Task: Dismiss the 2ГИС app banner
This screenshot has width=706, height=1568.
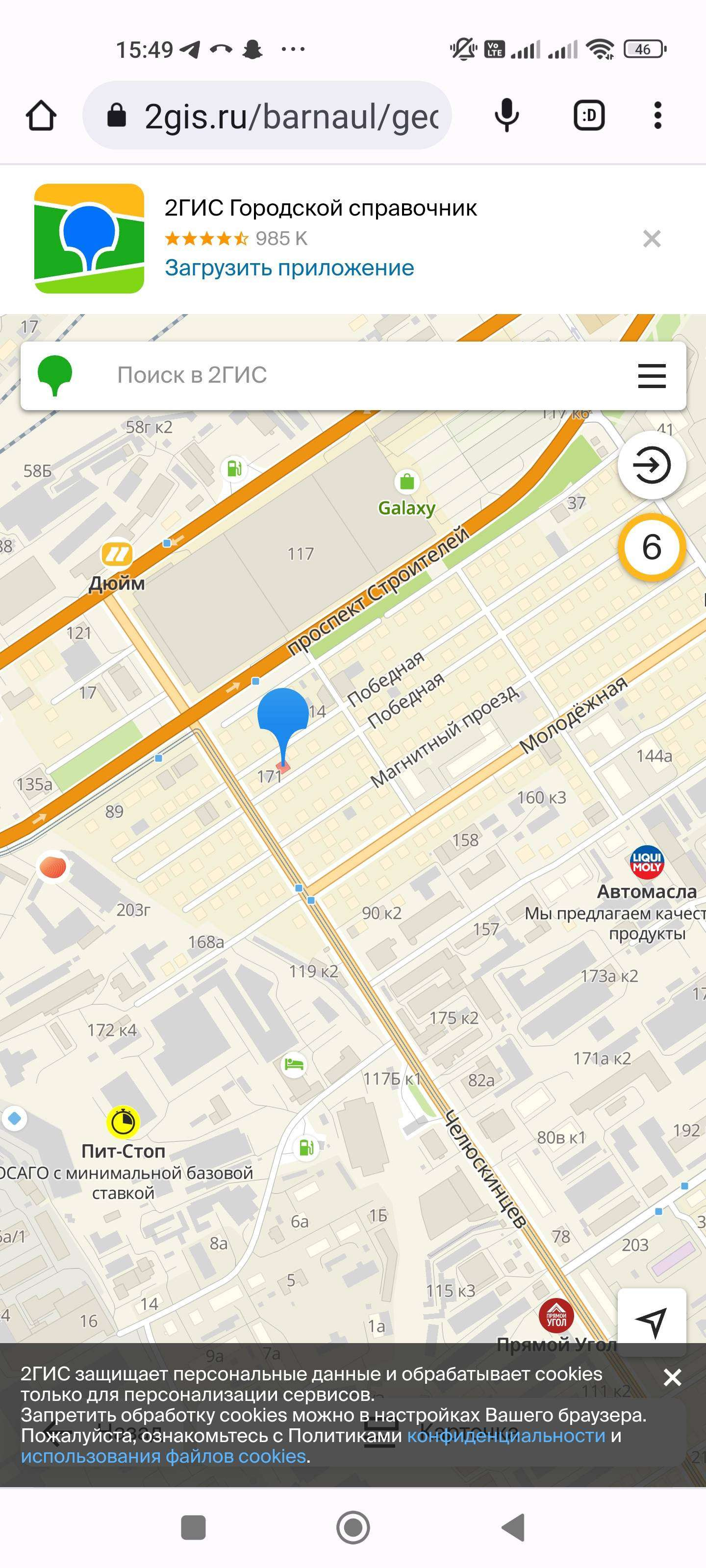Action: coord(652,239)
